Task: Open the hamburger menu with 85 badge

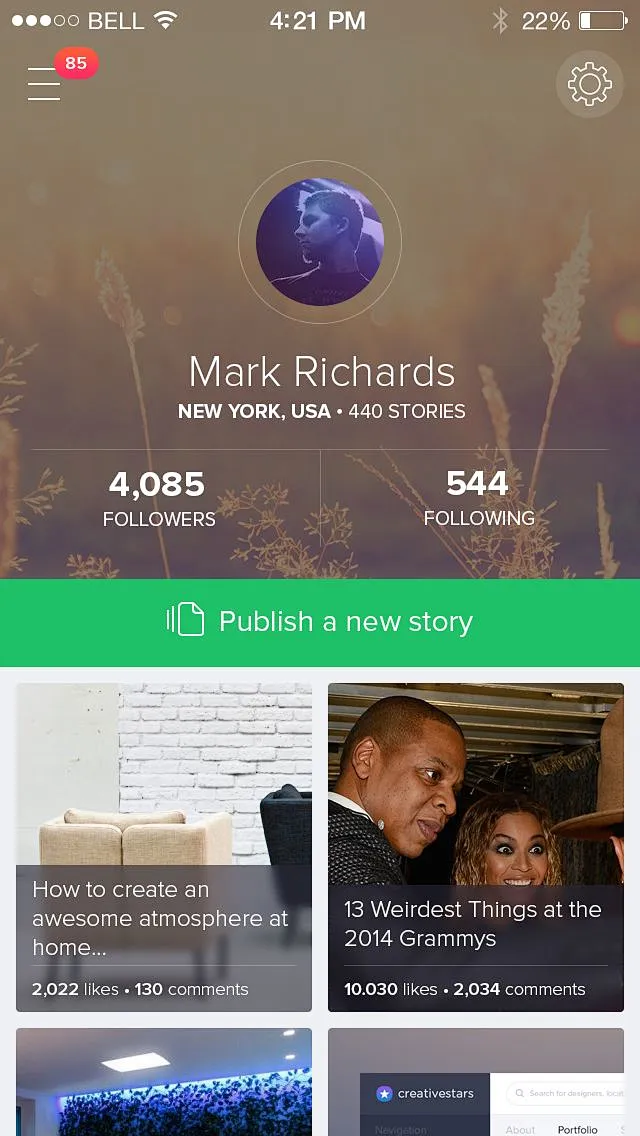Action: (x=45, y=84)
